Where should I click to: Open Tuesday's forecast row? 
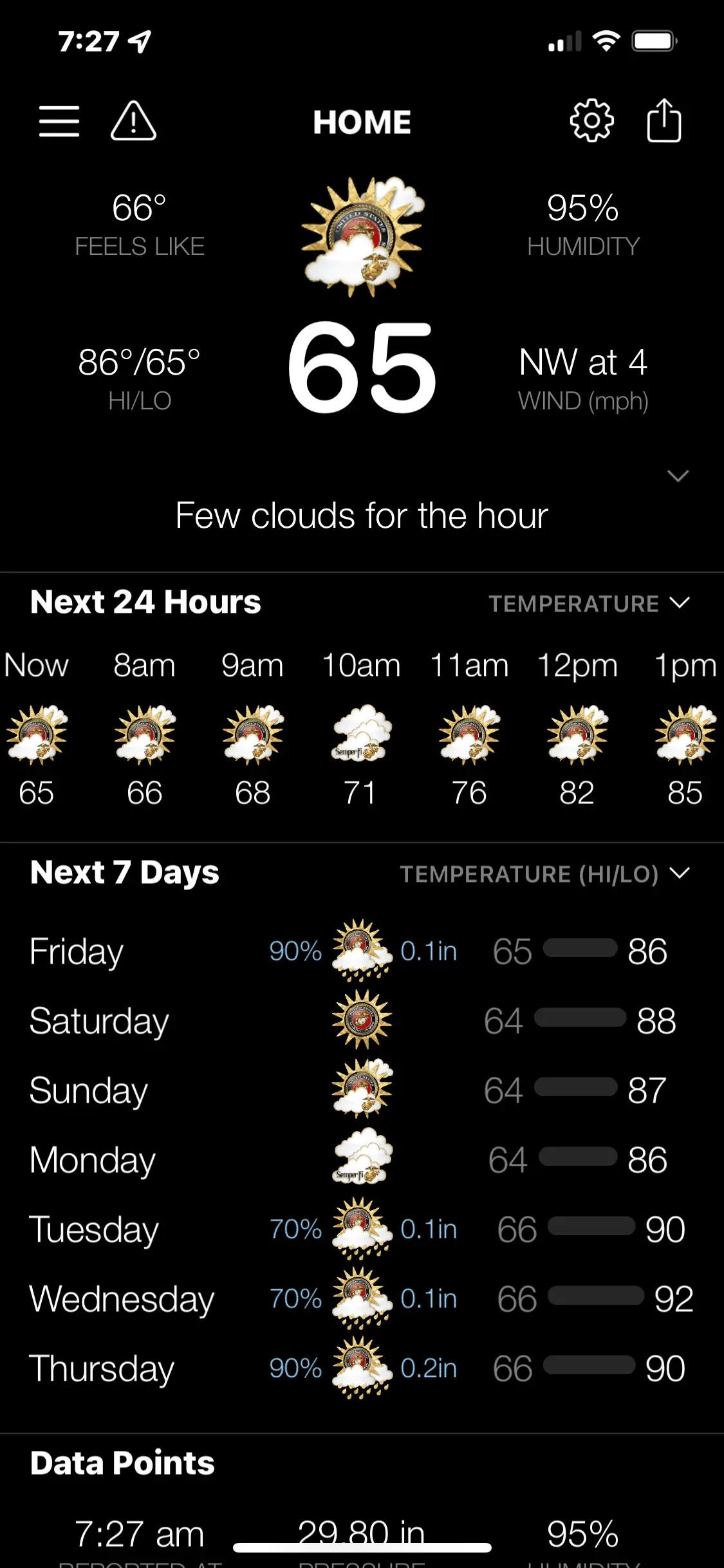(360, 1229)
